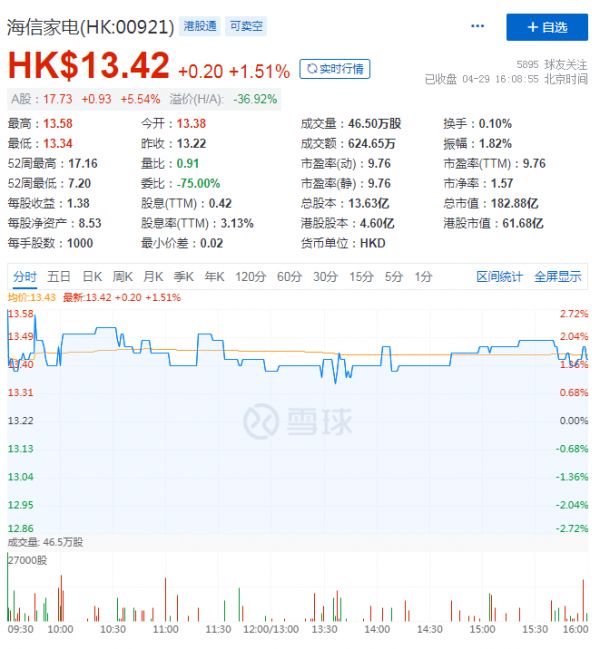
Task: Switch to the 120分 chart
Action: (250, 277)
